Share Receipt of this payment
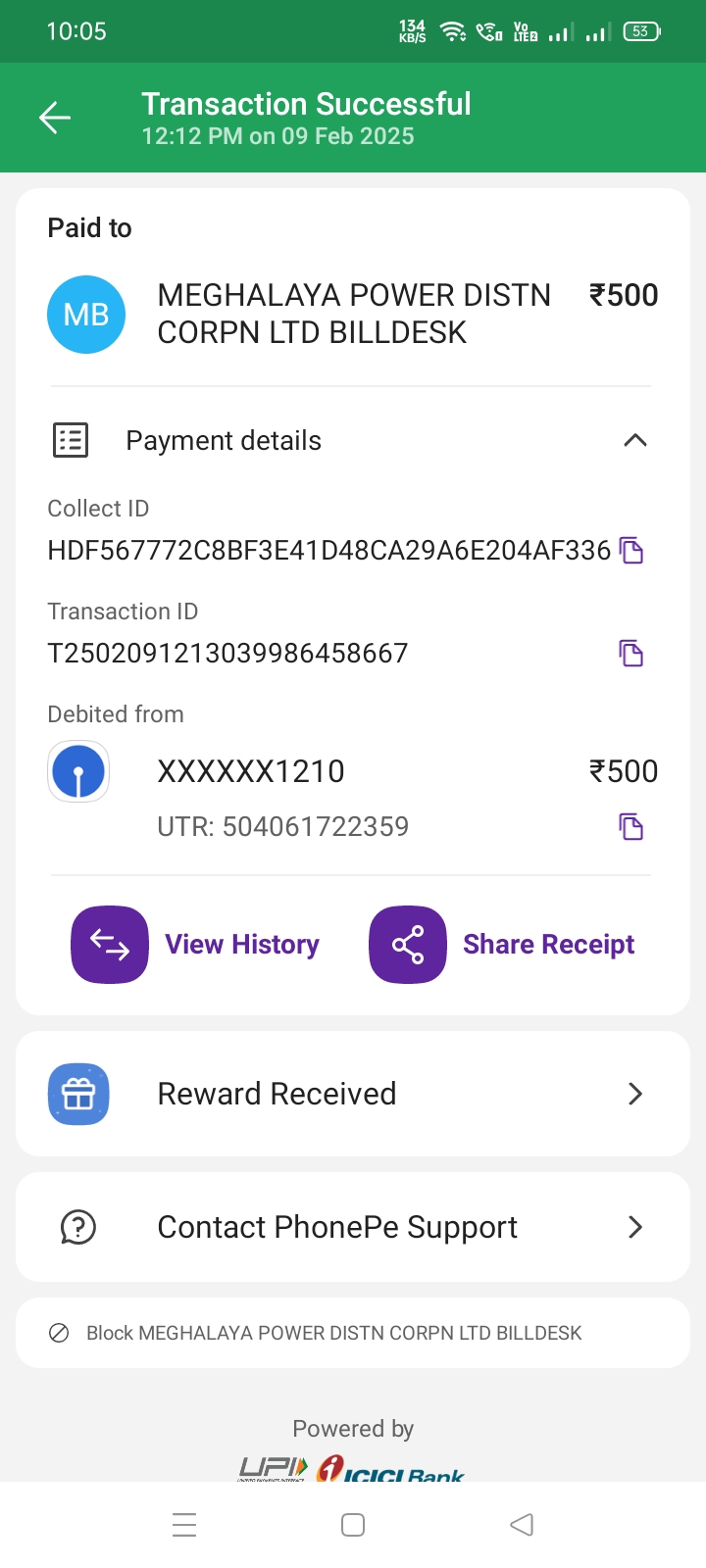This screenshot has height=1568, width=706. tap(502, 944)
